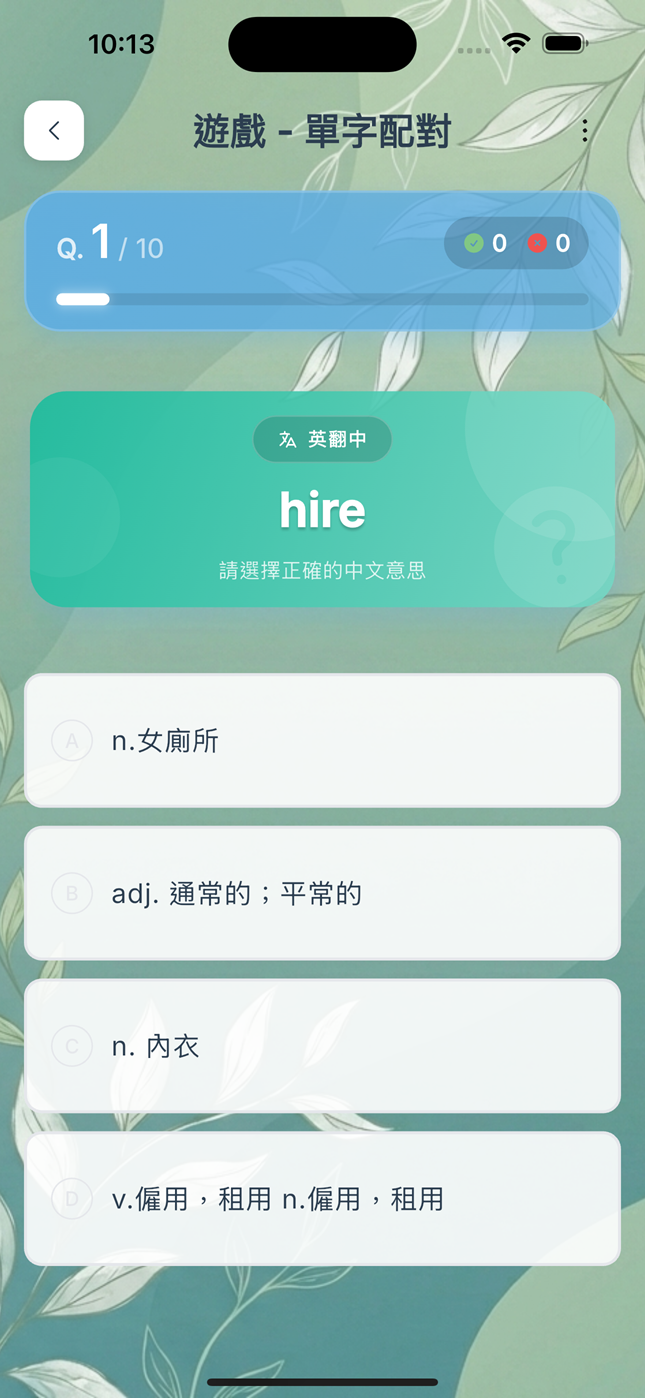Open the three-dot overflow menu

(x=585, y=131)
